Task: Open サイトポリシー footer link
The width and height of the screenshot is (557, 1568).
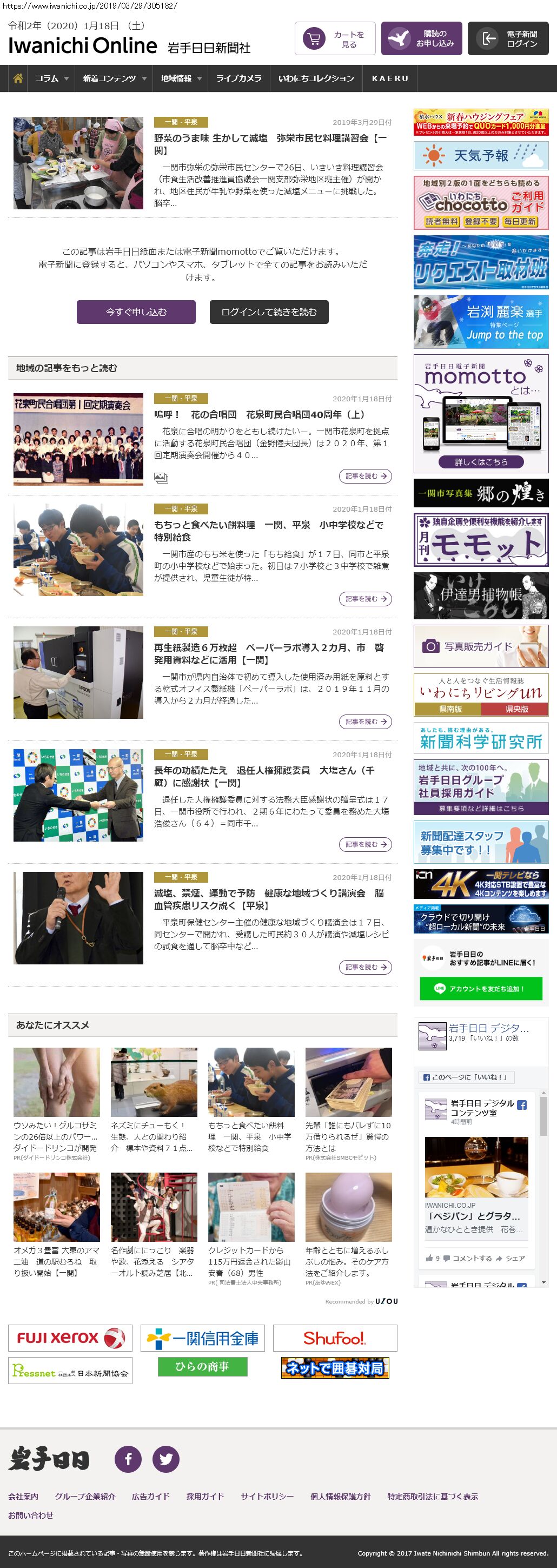Action: point(267,1496)
